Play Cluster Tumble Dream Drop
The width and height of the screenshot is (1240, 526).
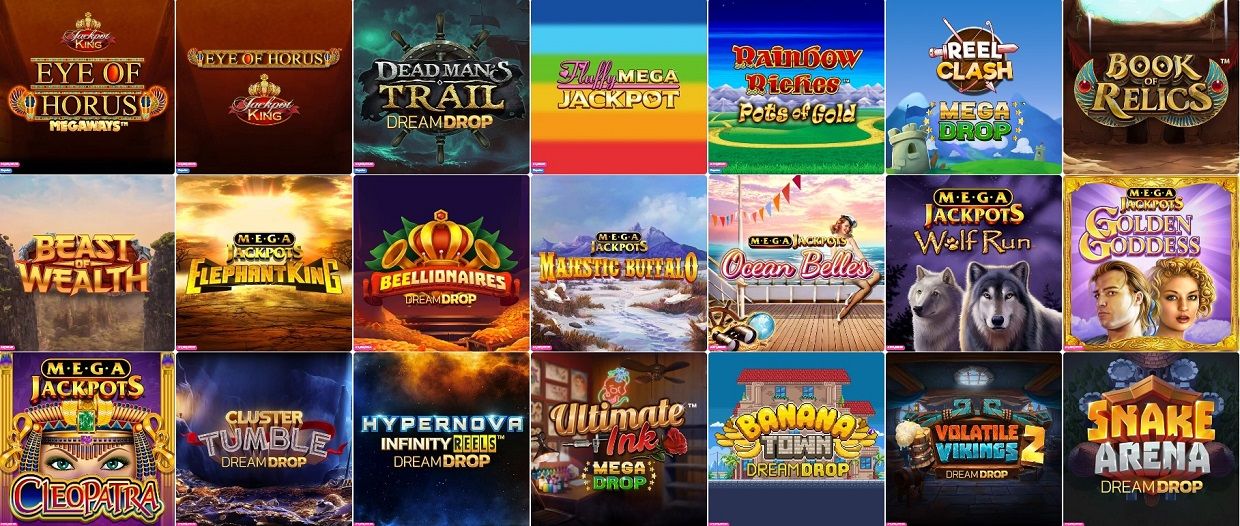(x=264, y=438)
